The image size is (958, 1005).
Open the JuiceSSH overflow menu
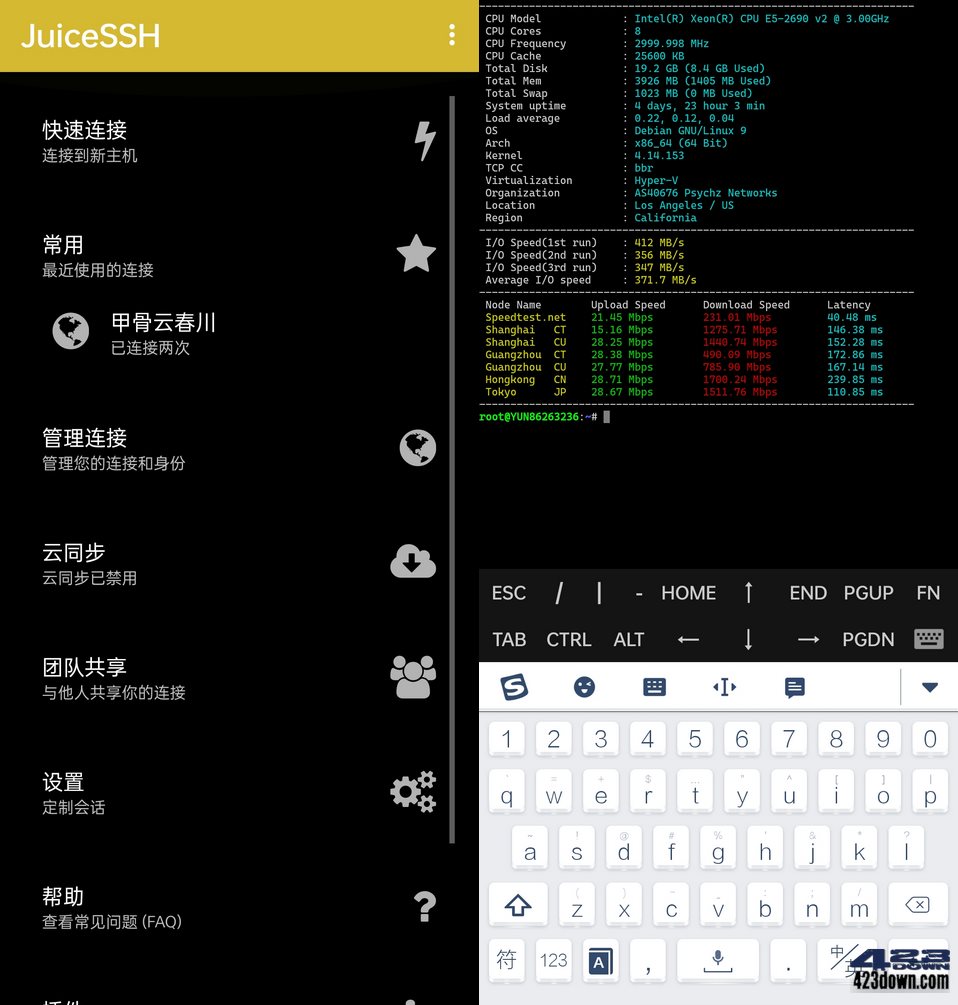pos(452,36)
